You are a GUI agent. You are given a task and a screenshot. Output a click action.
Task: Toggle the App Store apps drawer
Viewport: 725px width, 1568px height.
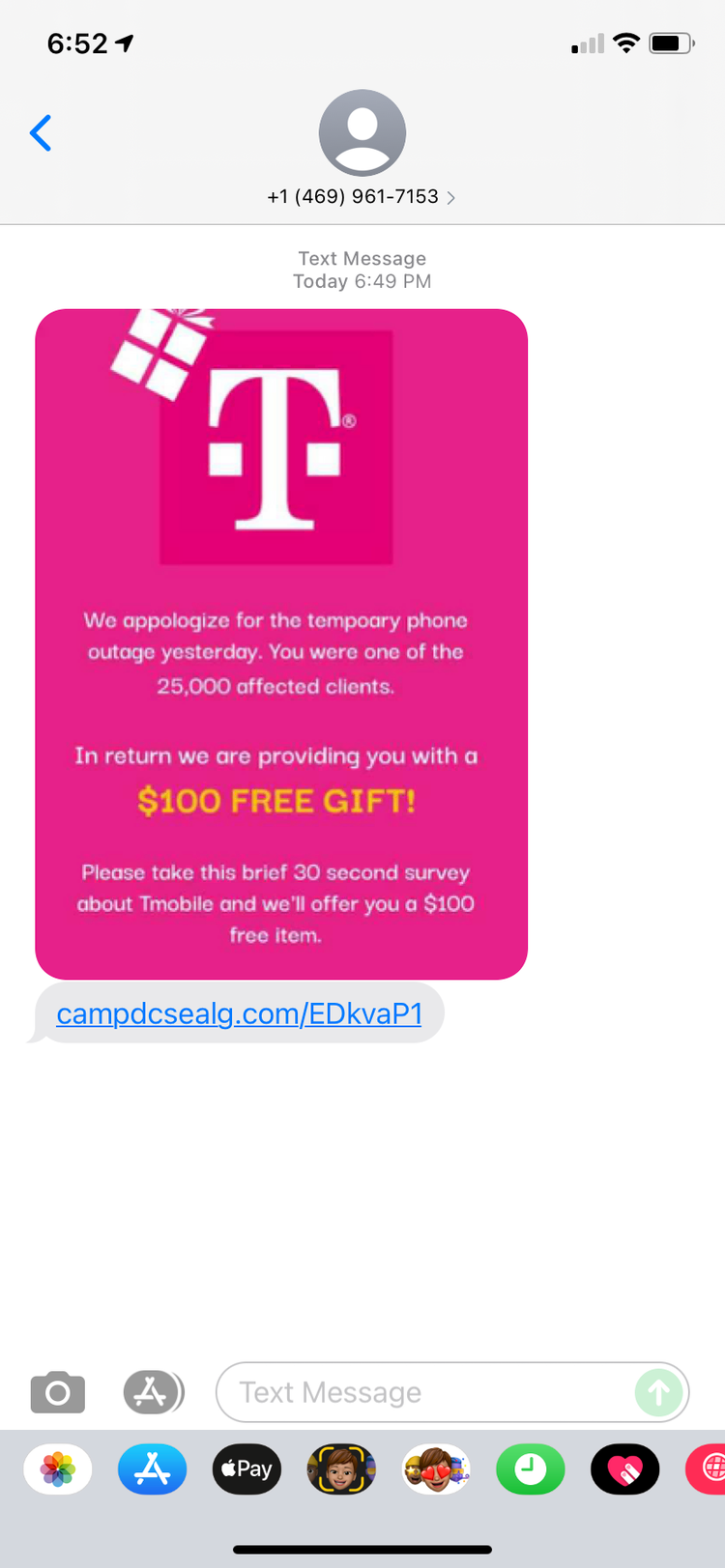(x=152, y=1392)
